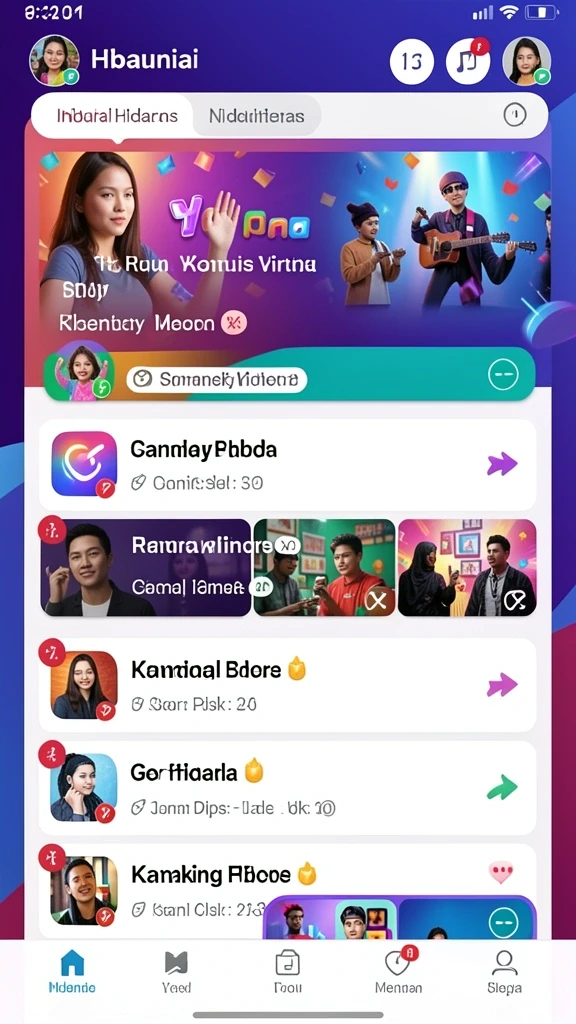The image size is (576, 1024).
Task: Collapse the floating mini player
Action: click(504, 923)
